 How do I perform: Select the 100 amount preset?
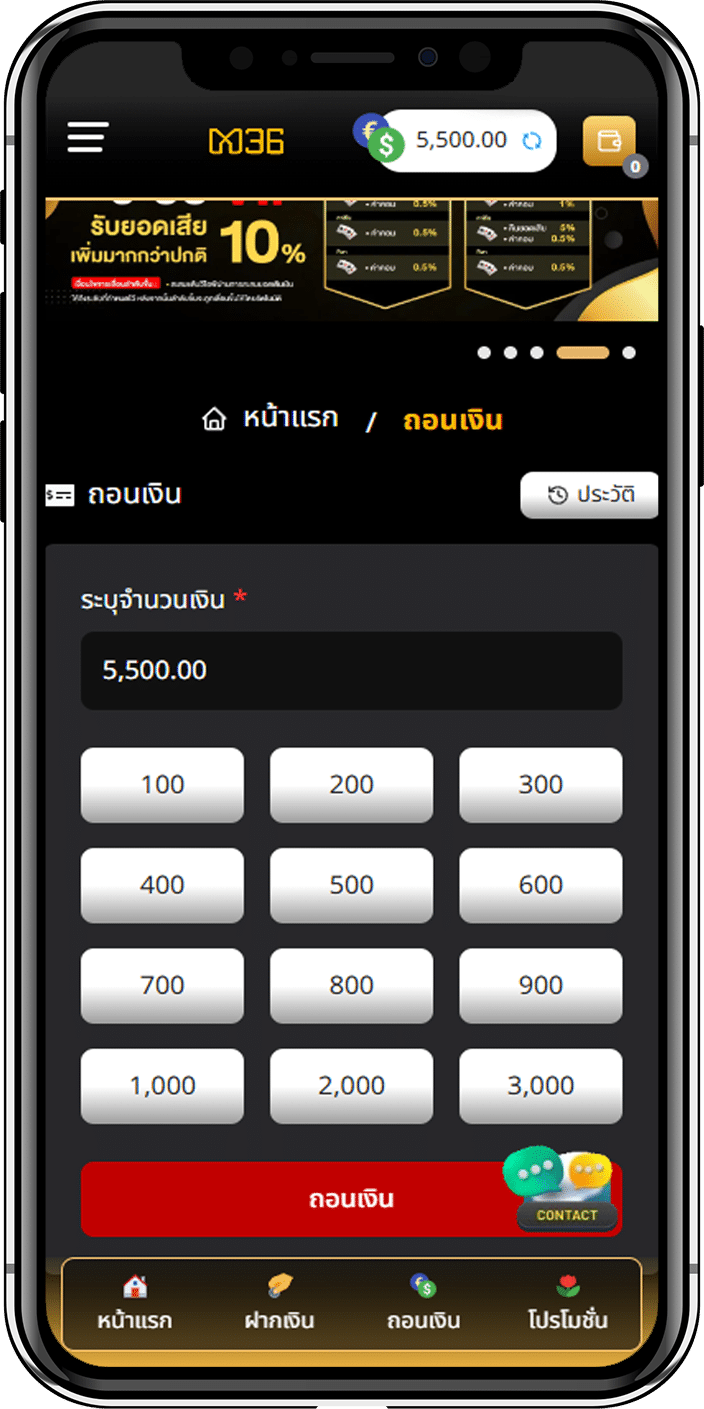point(162,785)
